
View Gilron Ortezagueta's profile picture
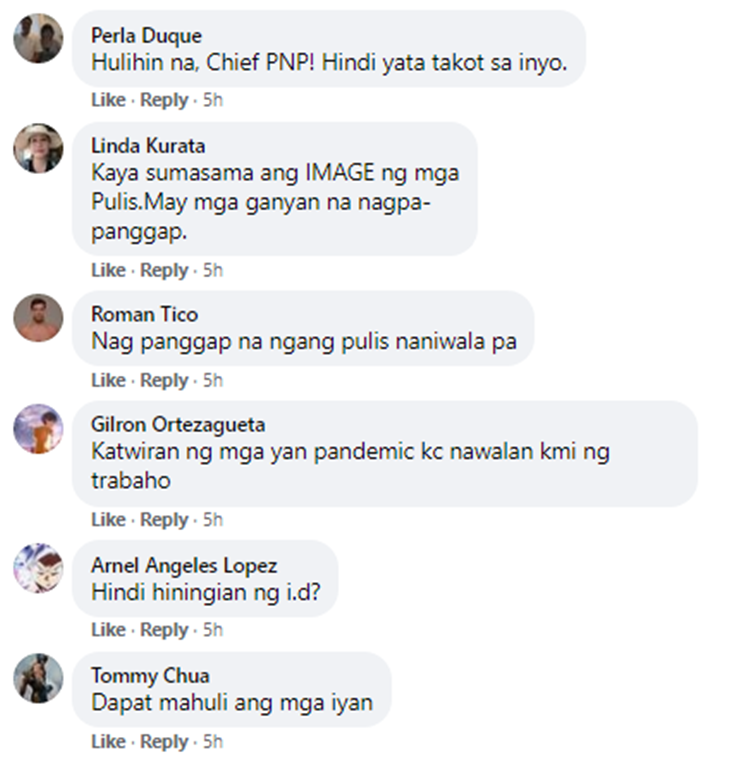pos(38,429)
